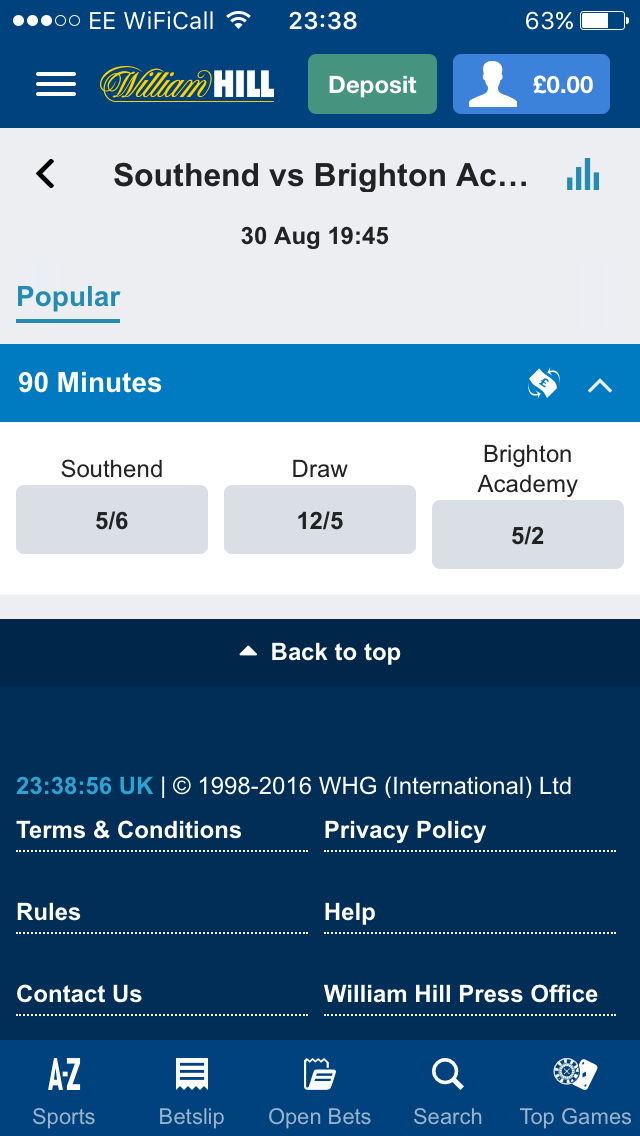Open match statistics bar chart icon
Image resolution: width=640 pixels, height=1136 pixels.
click(583, 175)
